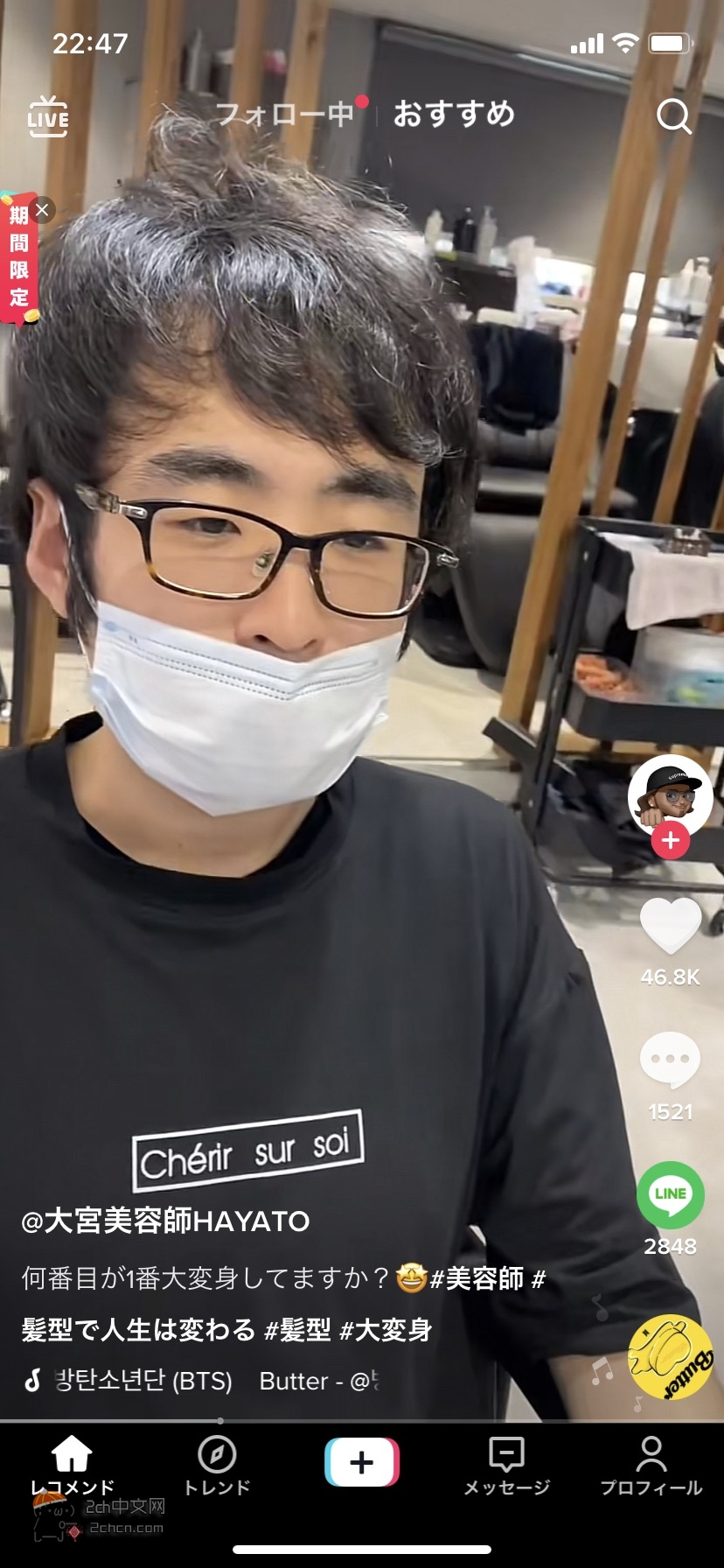Like this video with the heart
Image resolution: width=724 pixels, height=1568 pixels.
[671, 926]
